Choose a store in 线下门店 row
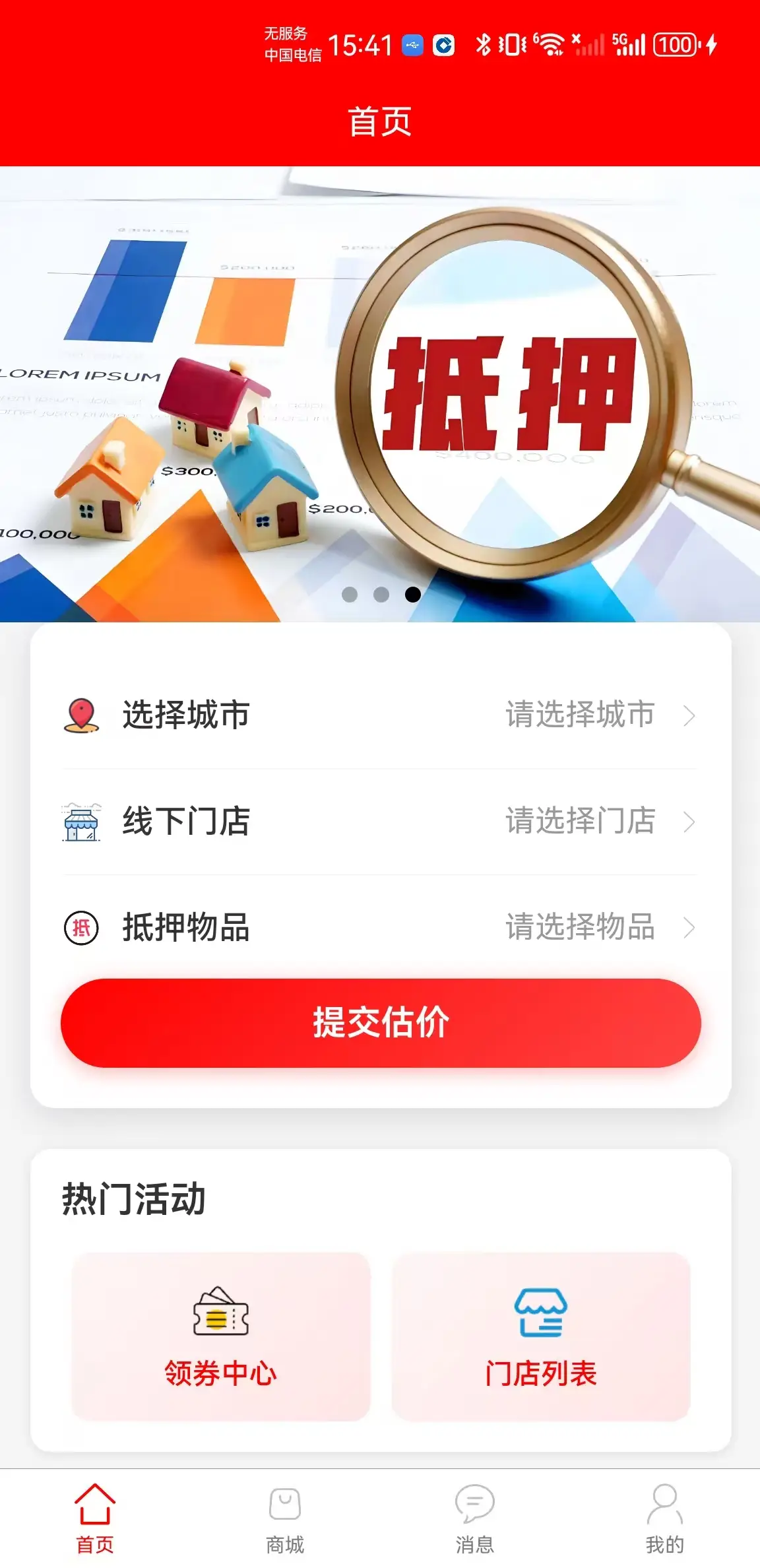 [x=380, y=822]
